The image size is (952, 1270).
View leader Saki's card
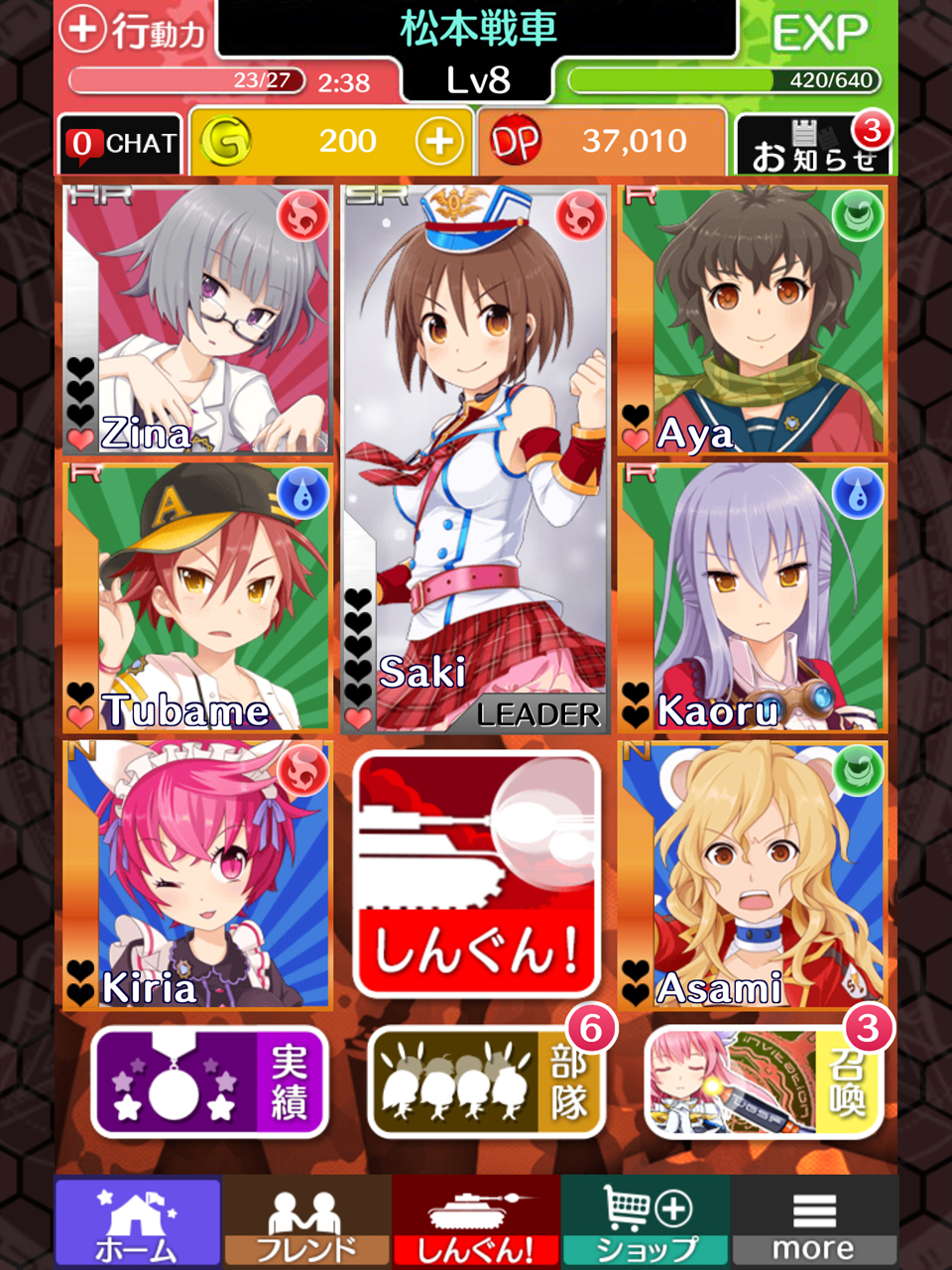tap(475, 458)
